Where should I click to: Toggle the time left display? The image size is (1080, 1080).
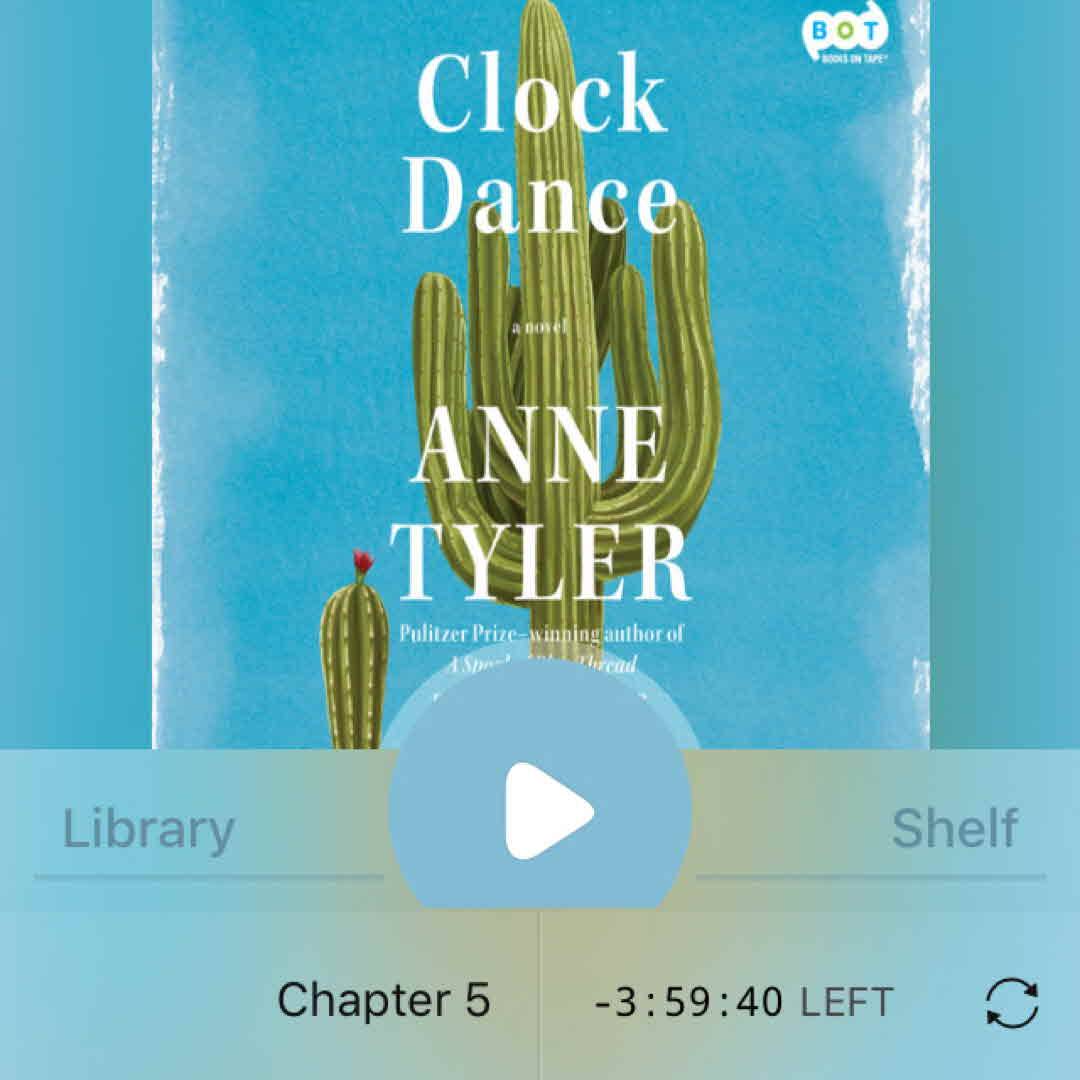(742, 1002)
